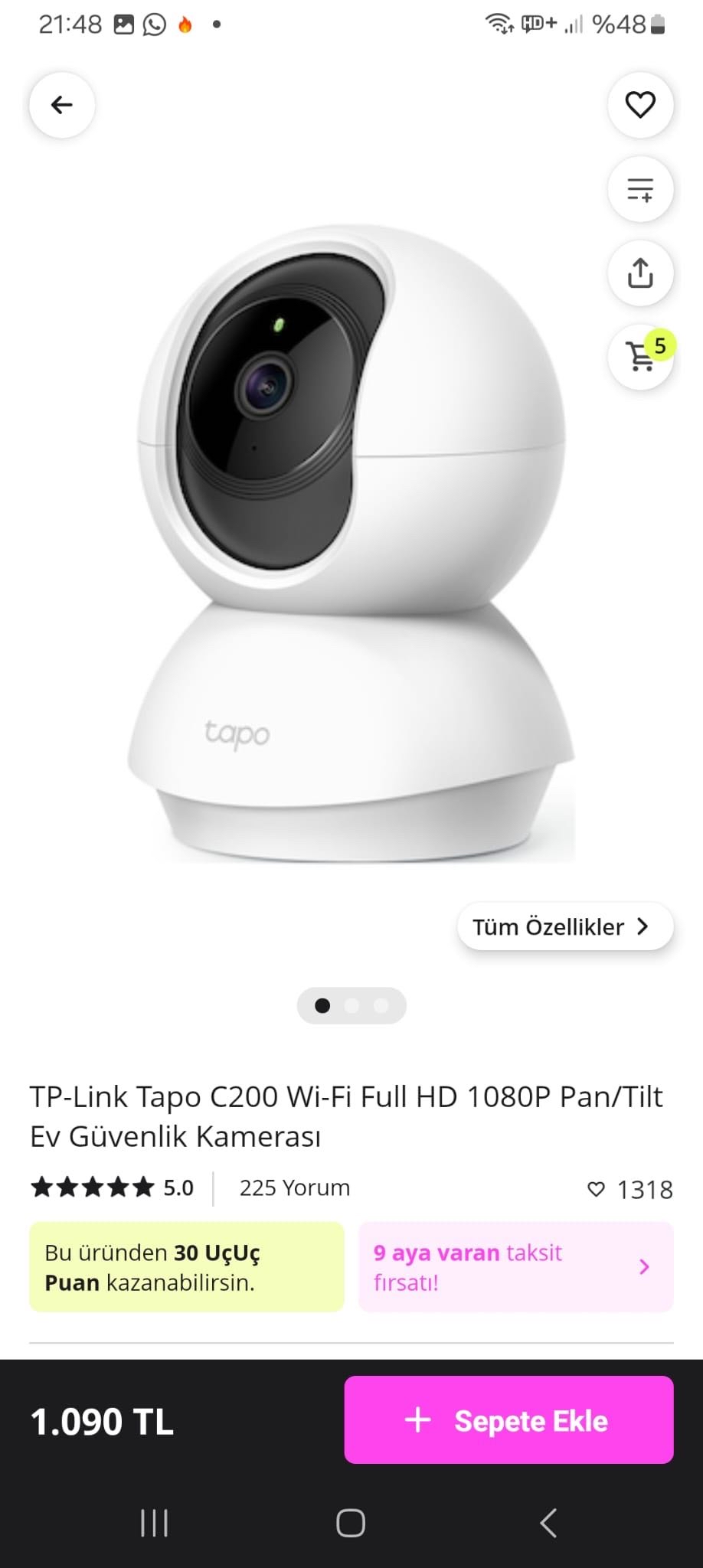Viewport: 703px width, 1568px height.
Task: Open recent apps from navigation bar
Action: click(x=154, y=1523)
